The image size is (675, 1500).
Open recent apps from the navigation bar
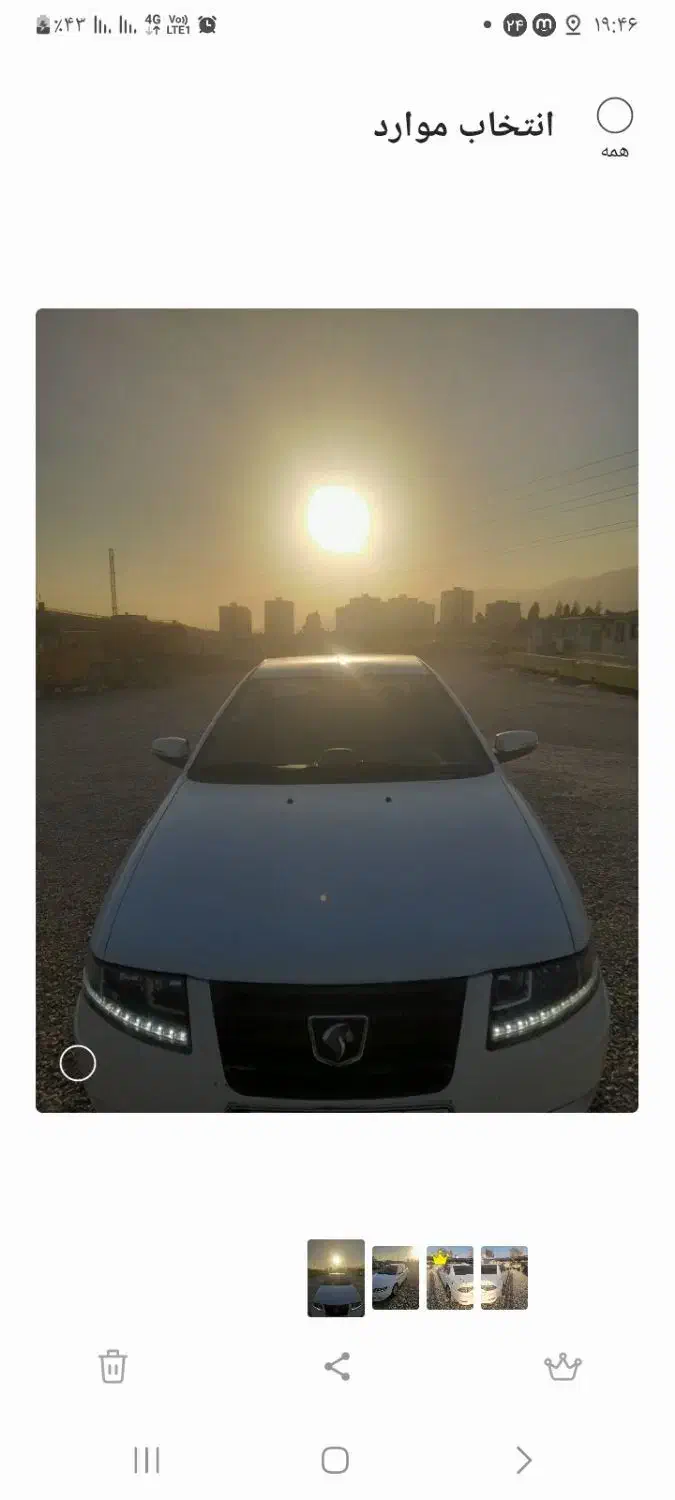(147, 1460)
